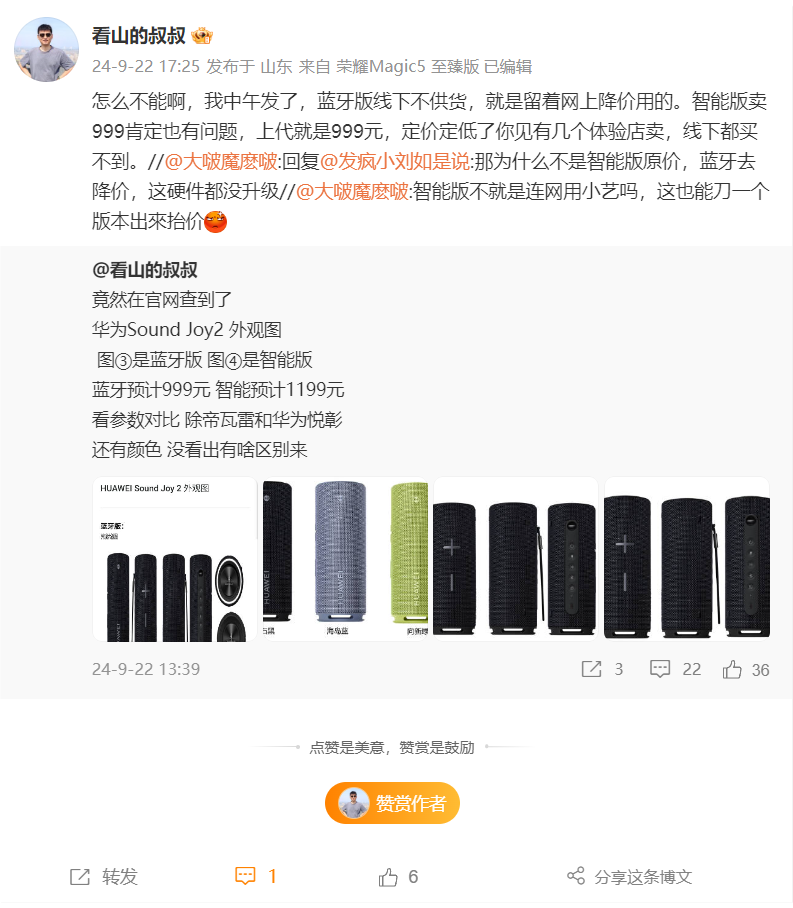
Task: View the fourth speaker image
Action: pos(686,559)
